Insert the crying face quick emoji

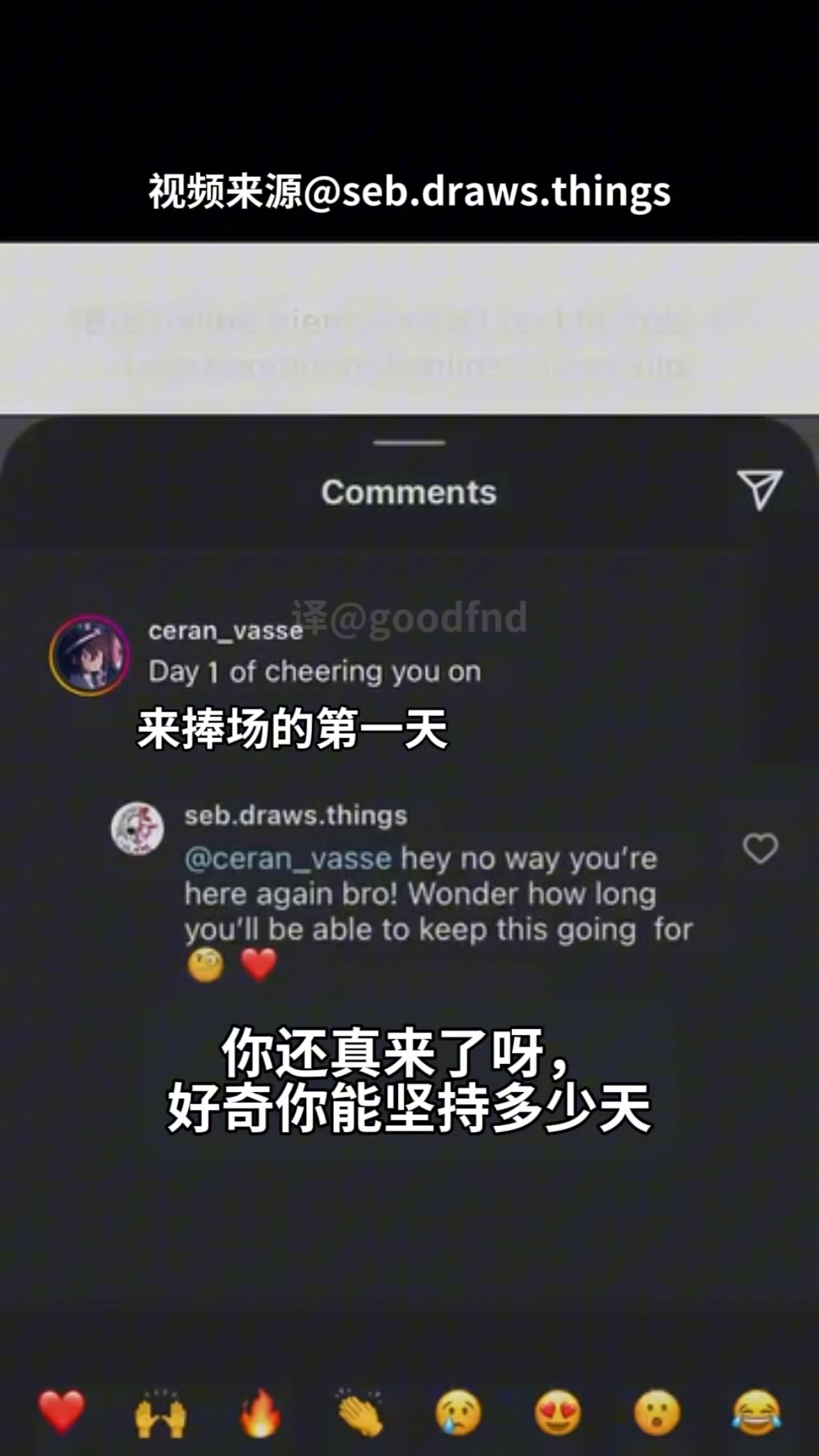click(458, 1413)
